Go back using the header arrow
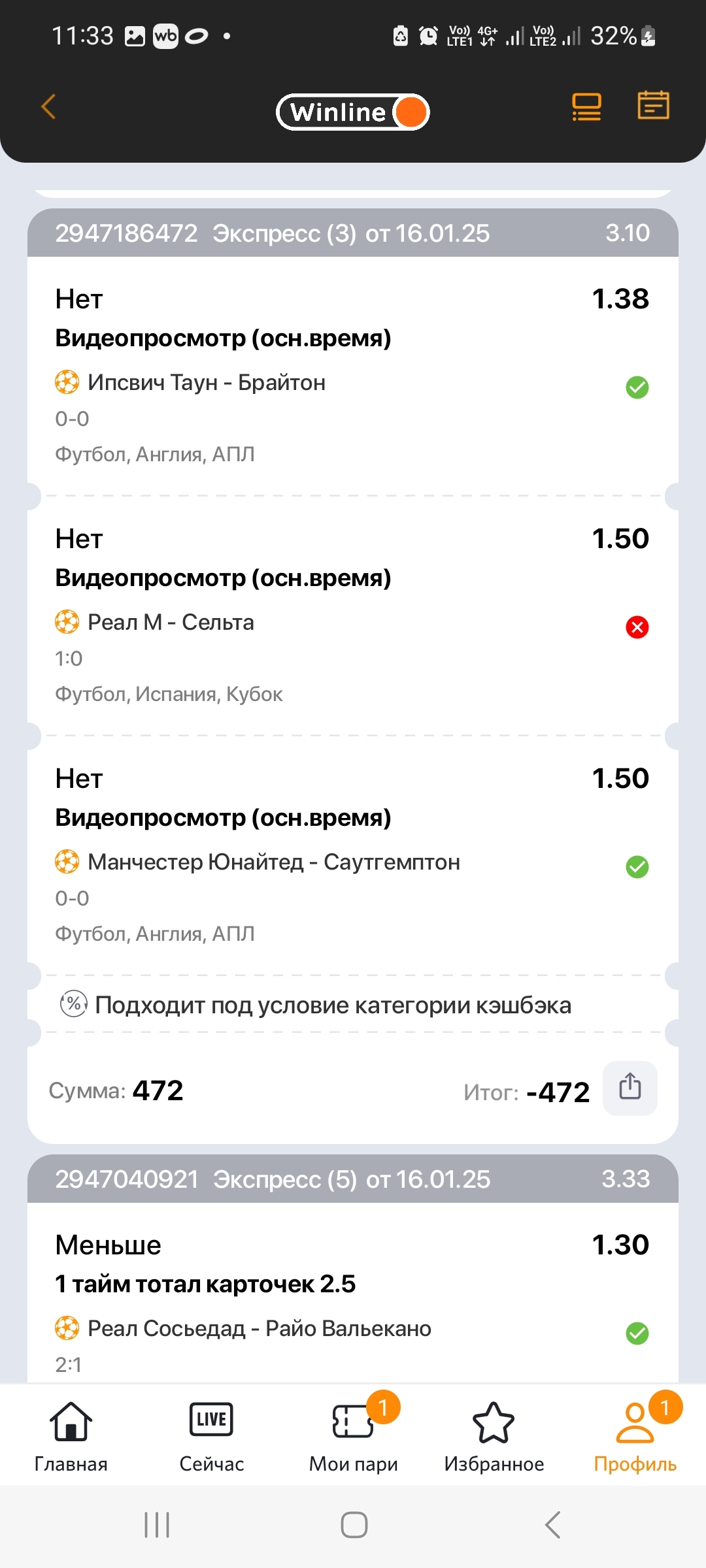Viewport: 706px width, 1568px height. pyautogui.click(x=49, y=106)
